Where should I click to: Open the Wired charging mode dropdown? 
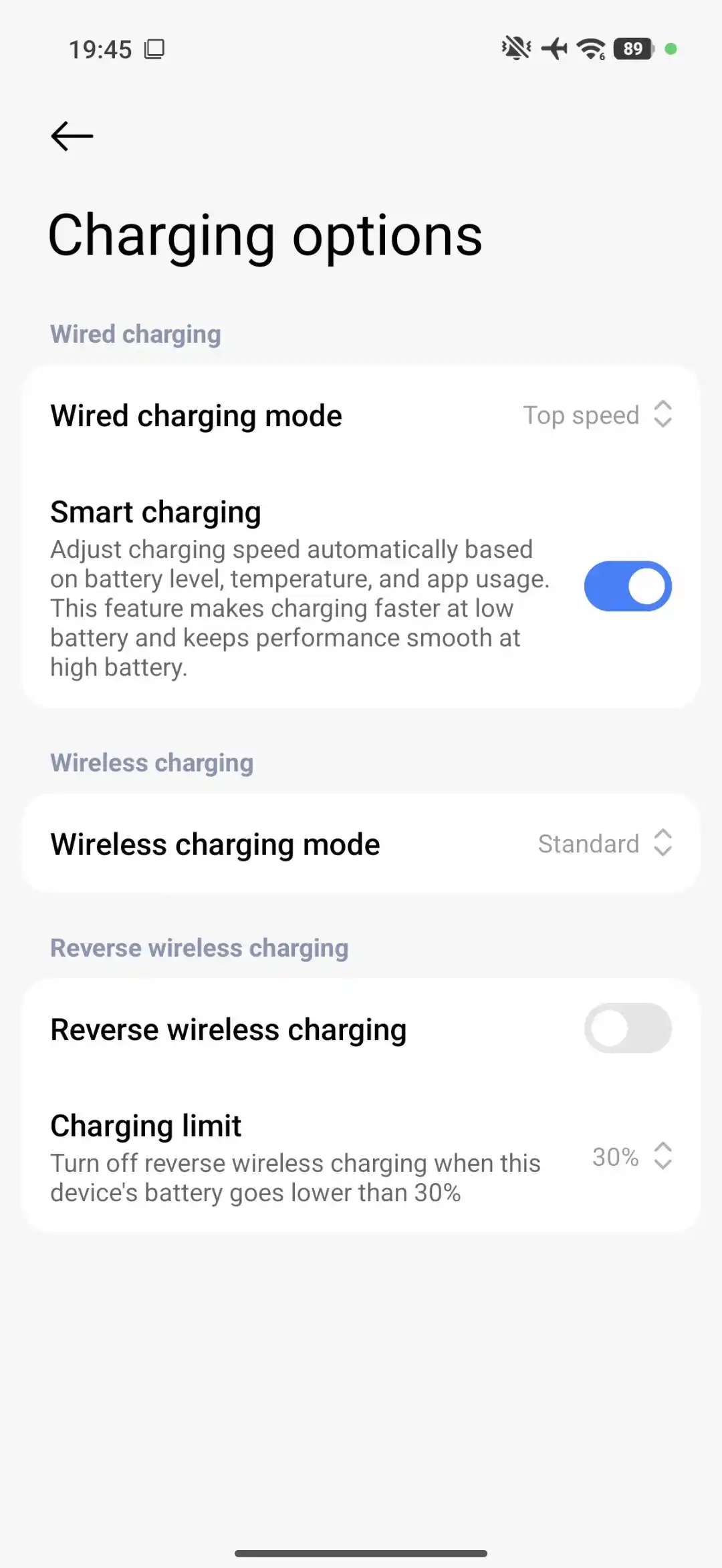(x=597, y=415)
